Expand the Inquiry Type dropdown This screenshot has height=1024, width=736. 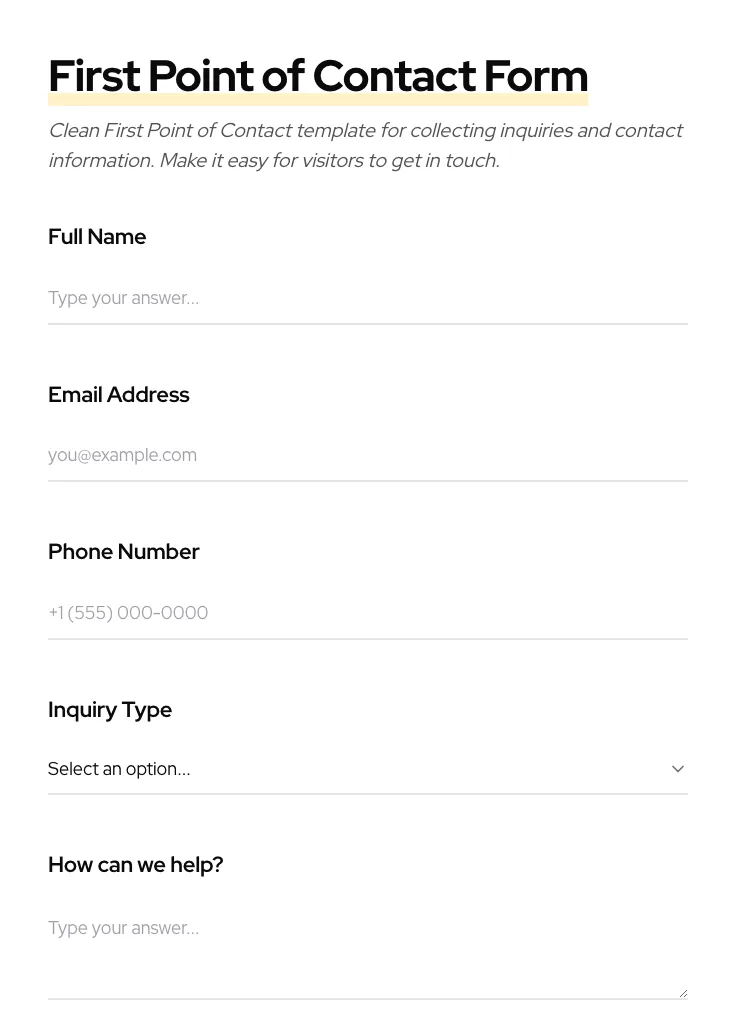point(367,769)
